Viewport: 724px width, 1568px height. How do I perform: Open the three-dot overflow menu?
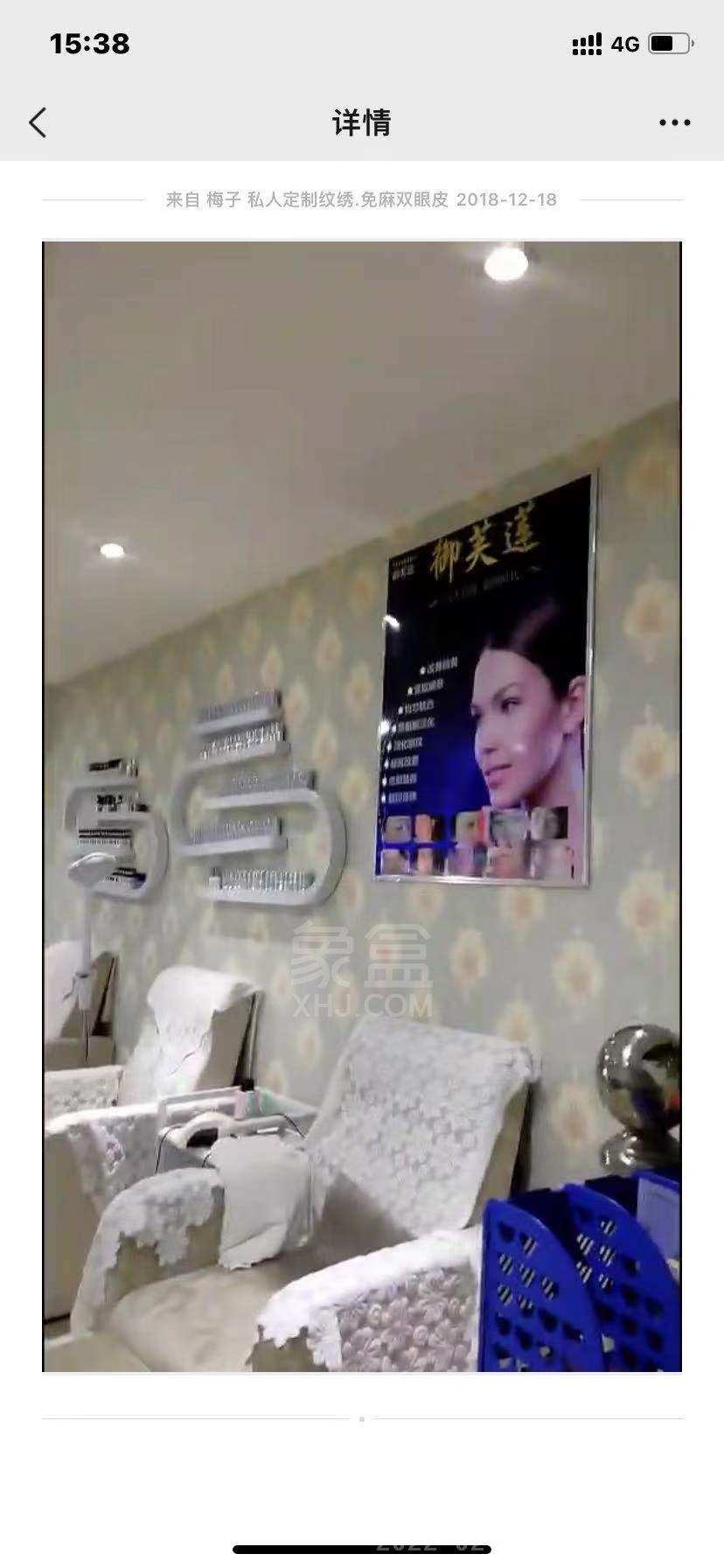[674, 122]
